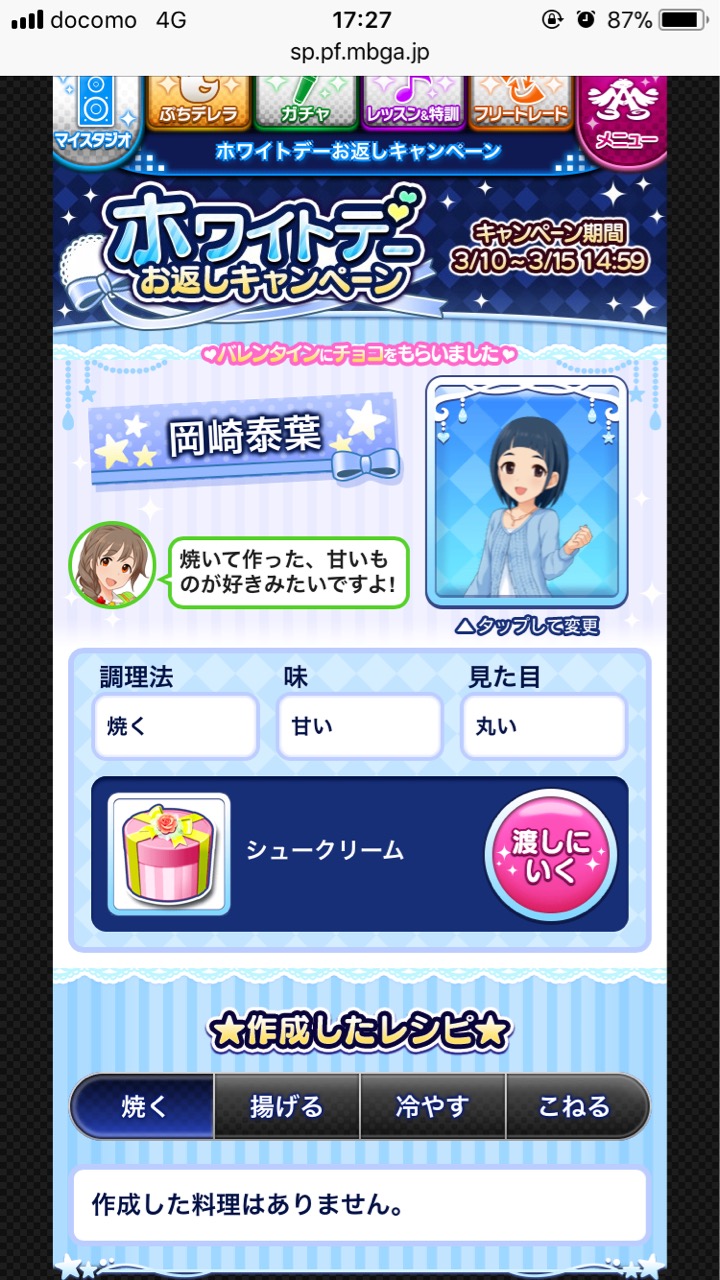Go to ぷちデレラ
Viewport: 720px width, 1280px height.
pyautogui.click(x=198, y=103)
